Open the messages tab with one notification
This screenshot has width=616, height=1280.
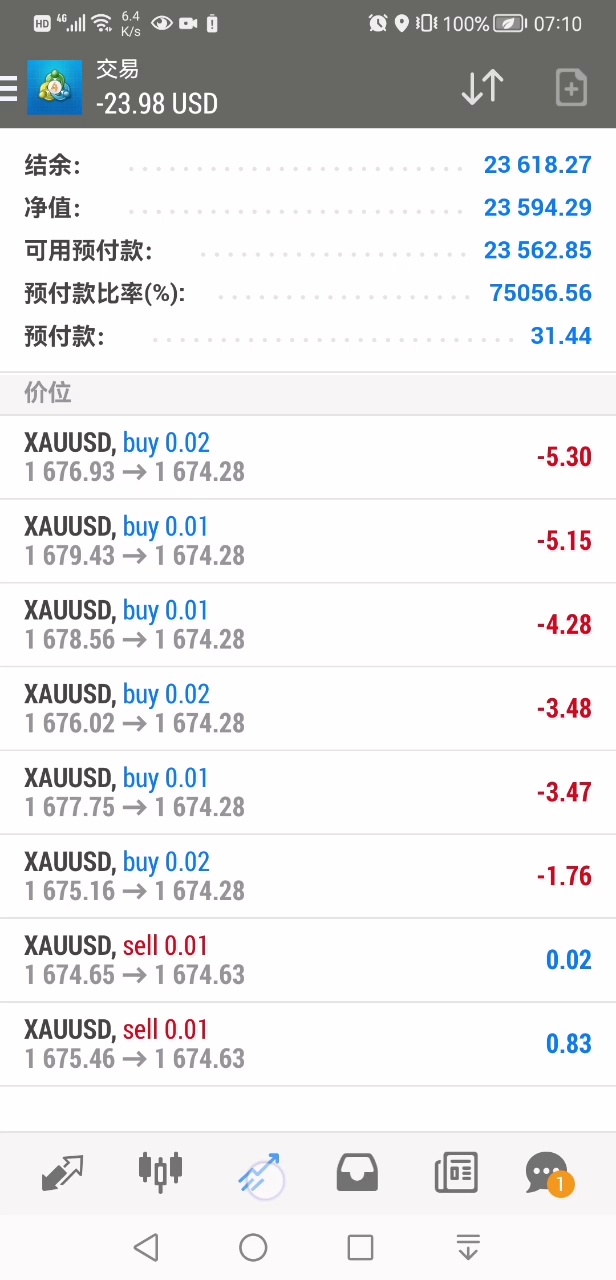coord(547,1172)
